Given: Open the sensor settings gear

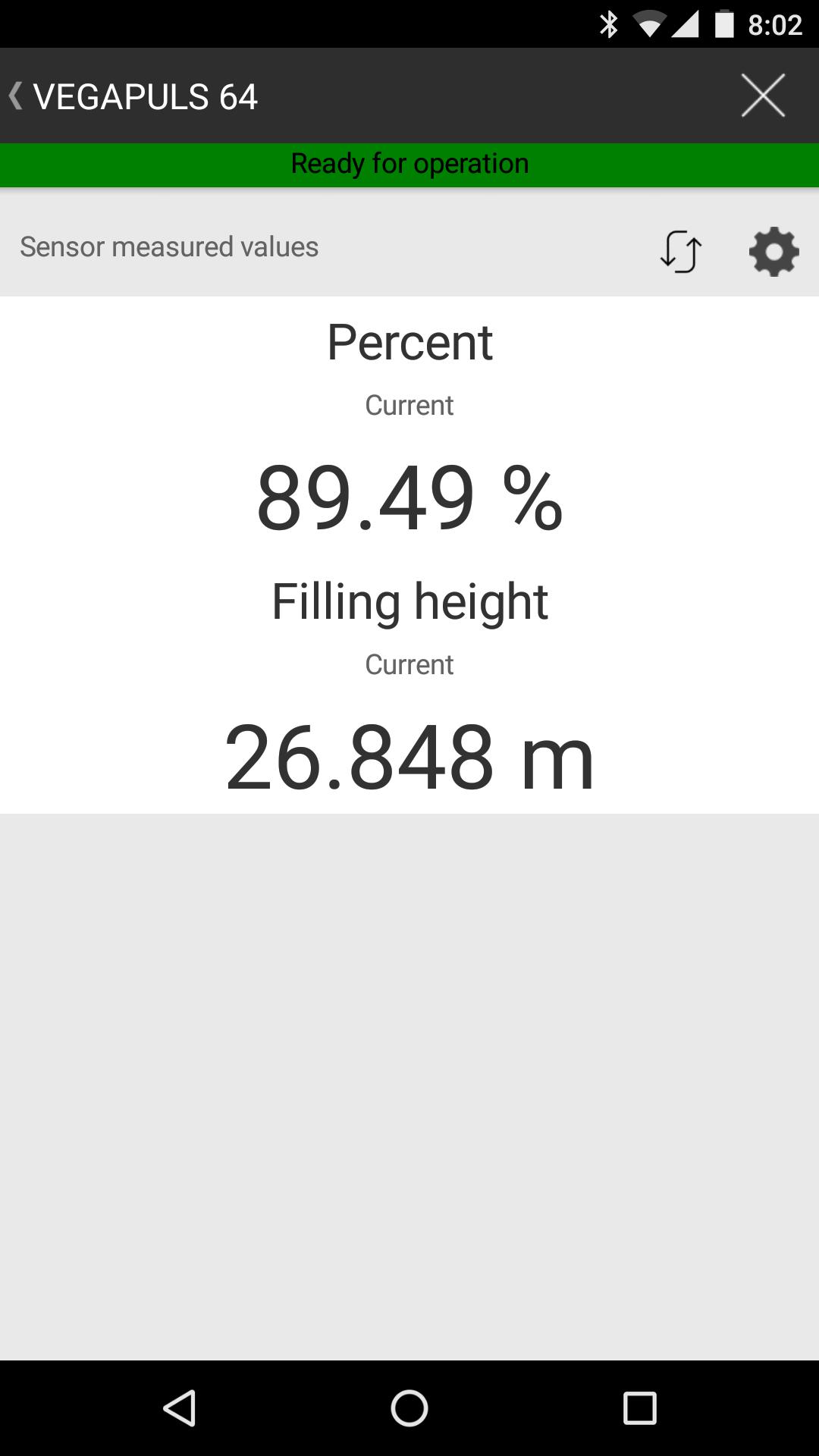Looking at the screenshot, I should point(773,251).
